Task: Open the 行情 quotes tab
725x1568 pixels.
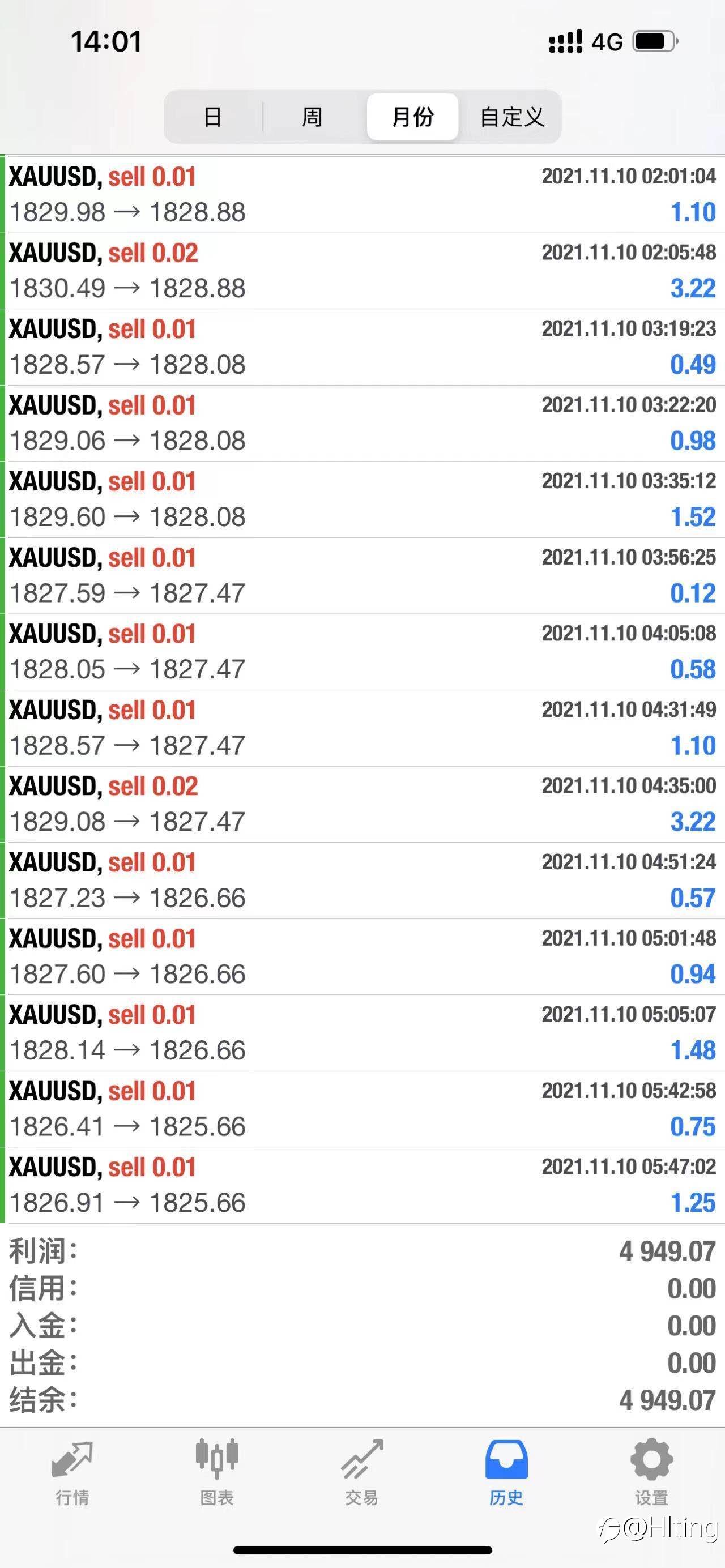Action: point(72,1471)
